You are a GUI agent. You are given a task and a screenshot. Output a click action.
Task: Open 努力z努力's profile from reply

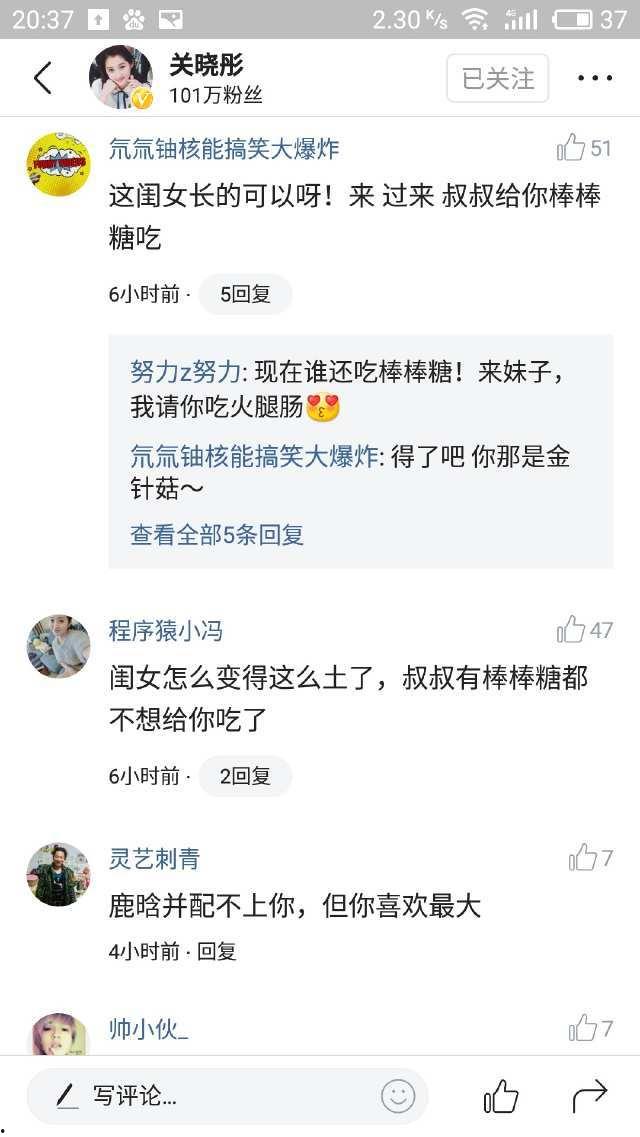click(186, 372)
